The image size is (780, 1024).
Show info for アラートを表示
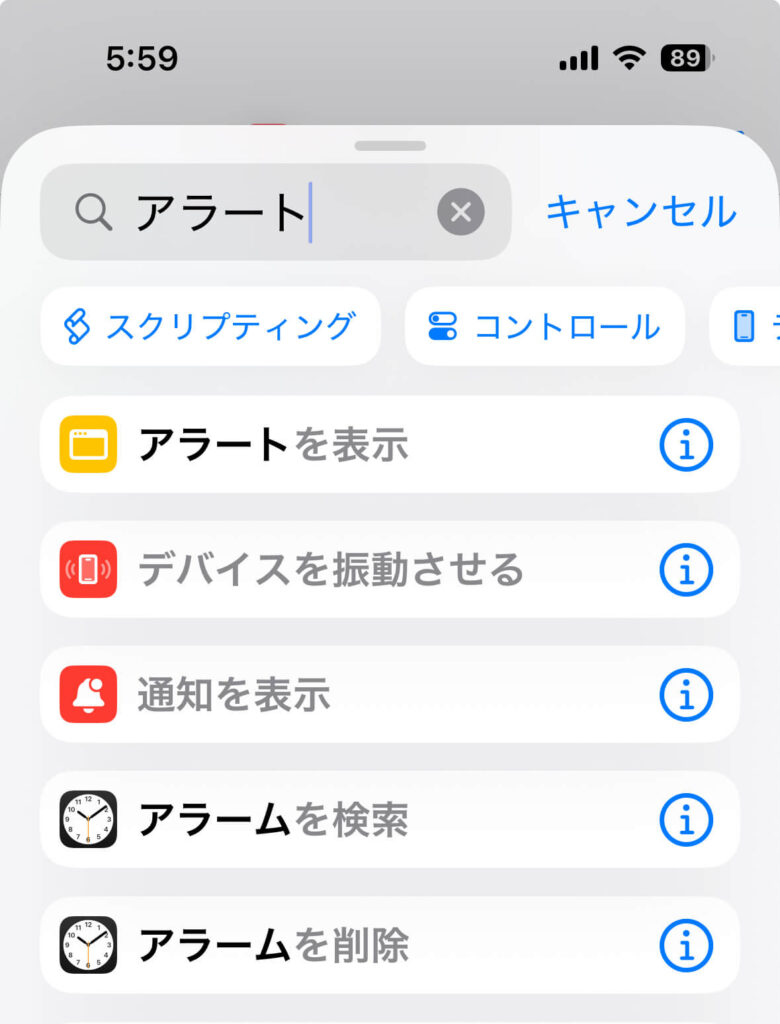click(x=687, y=445)
